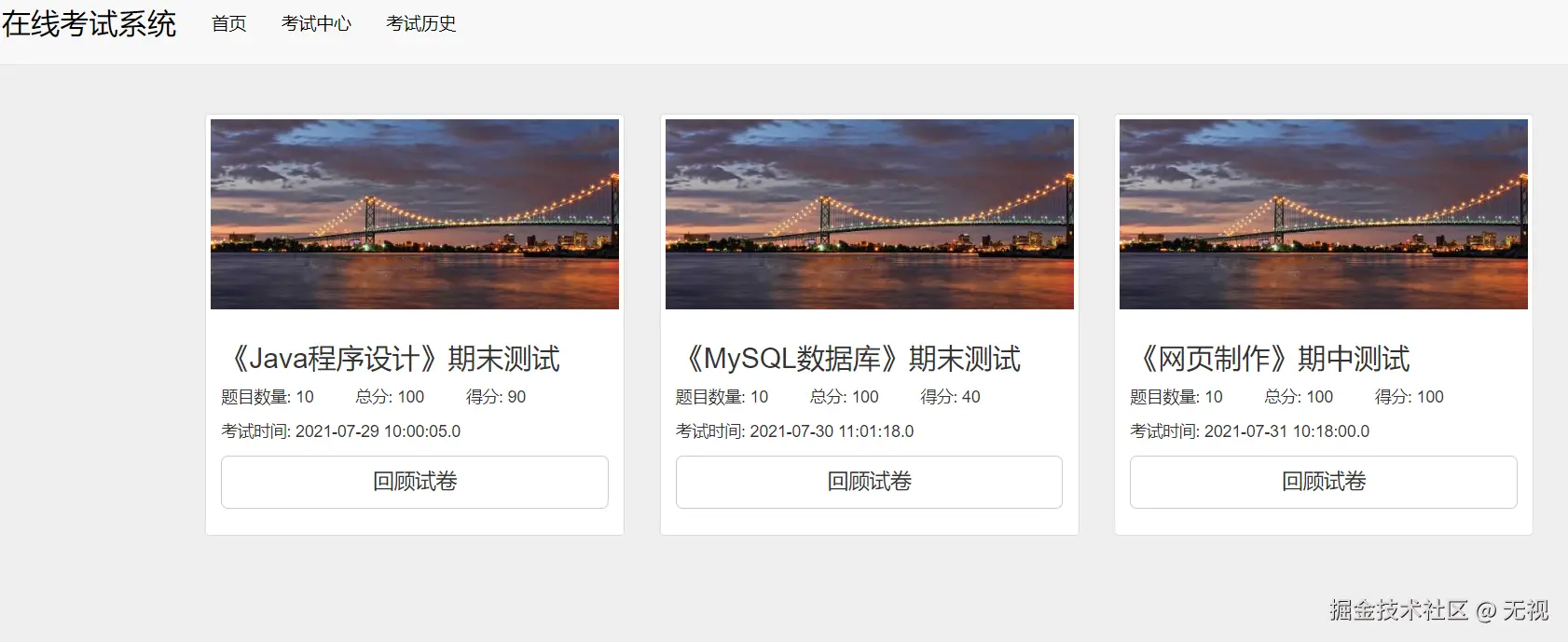Select 回顾试卷 for MySQL数据库 期末测试
This screenshot has width=1568, height=642.
point(868,482)
